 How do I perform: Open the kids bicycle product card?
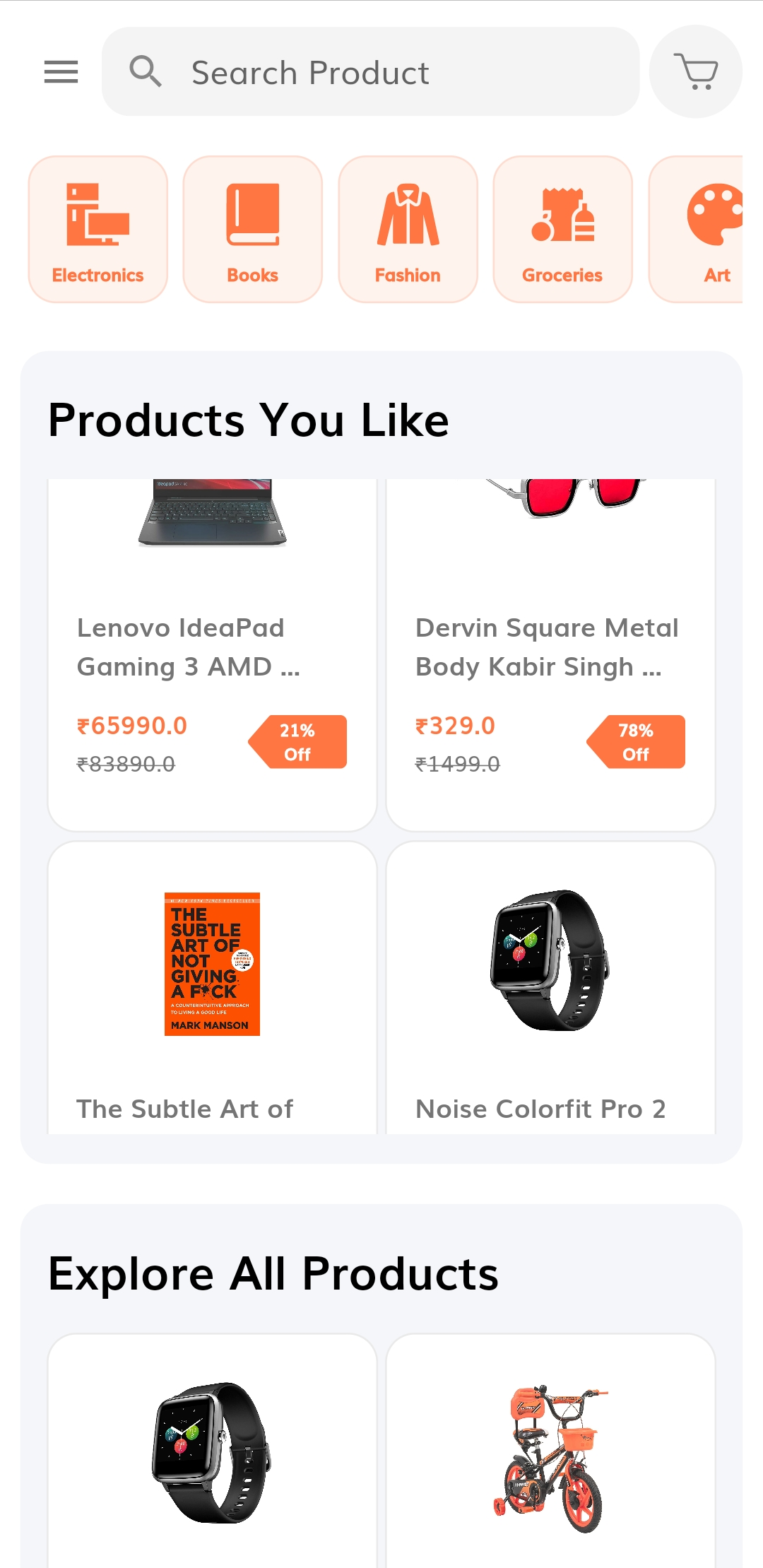550,1451
